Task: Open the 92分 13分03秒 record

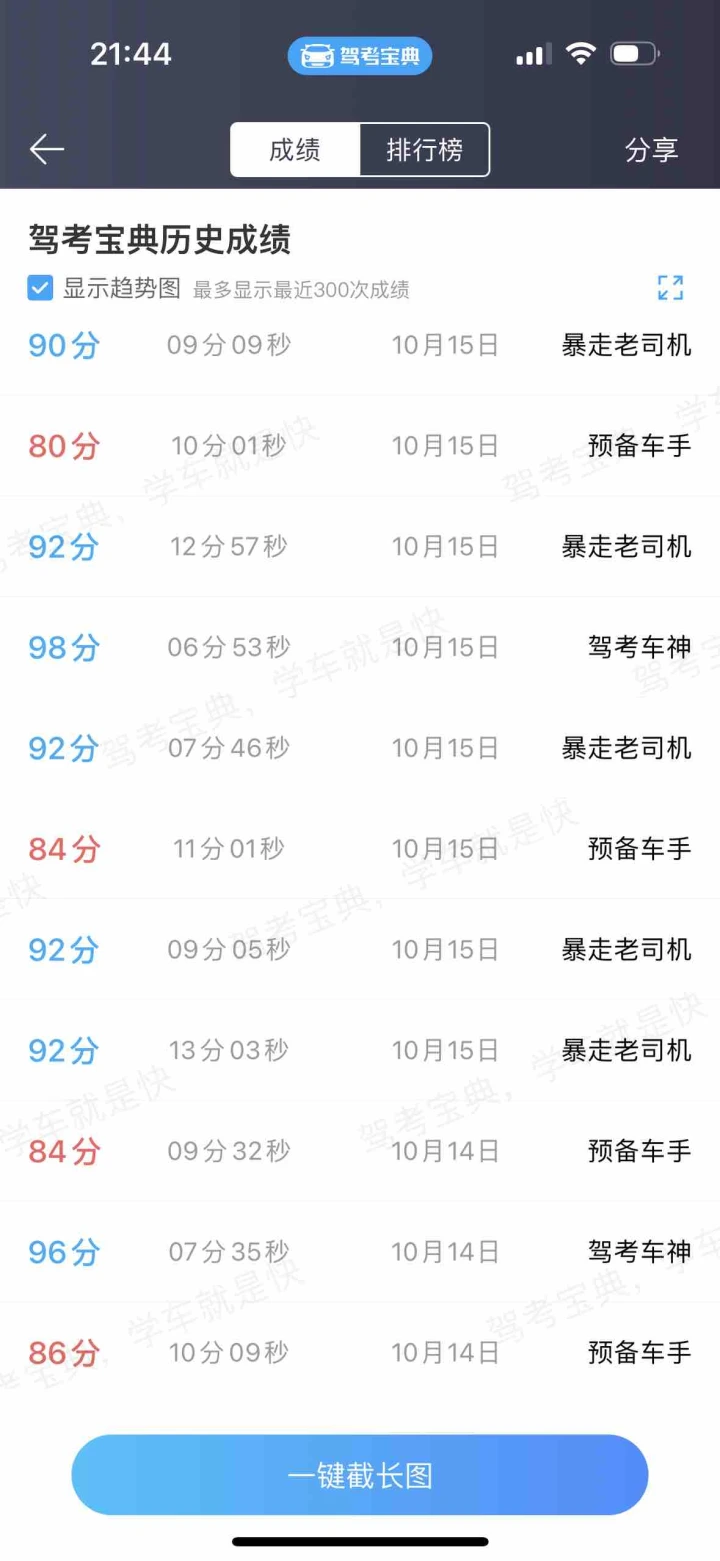Action: point(360,1050)
